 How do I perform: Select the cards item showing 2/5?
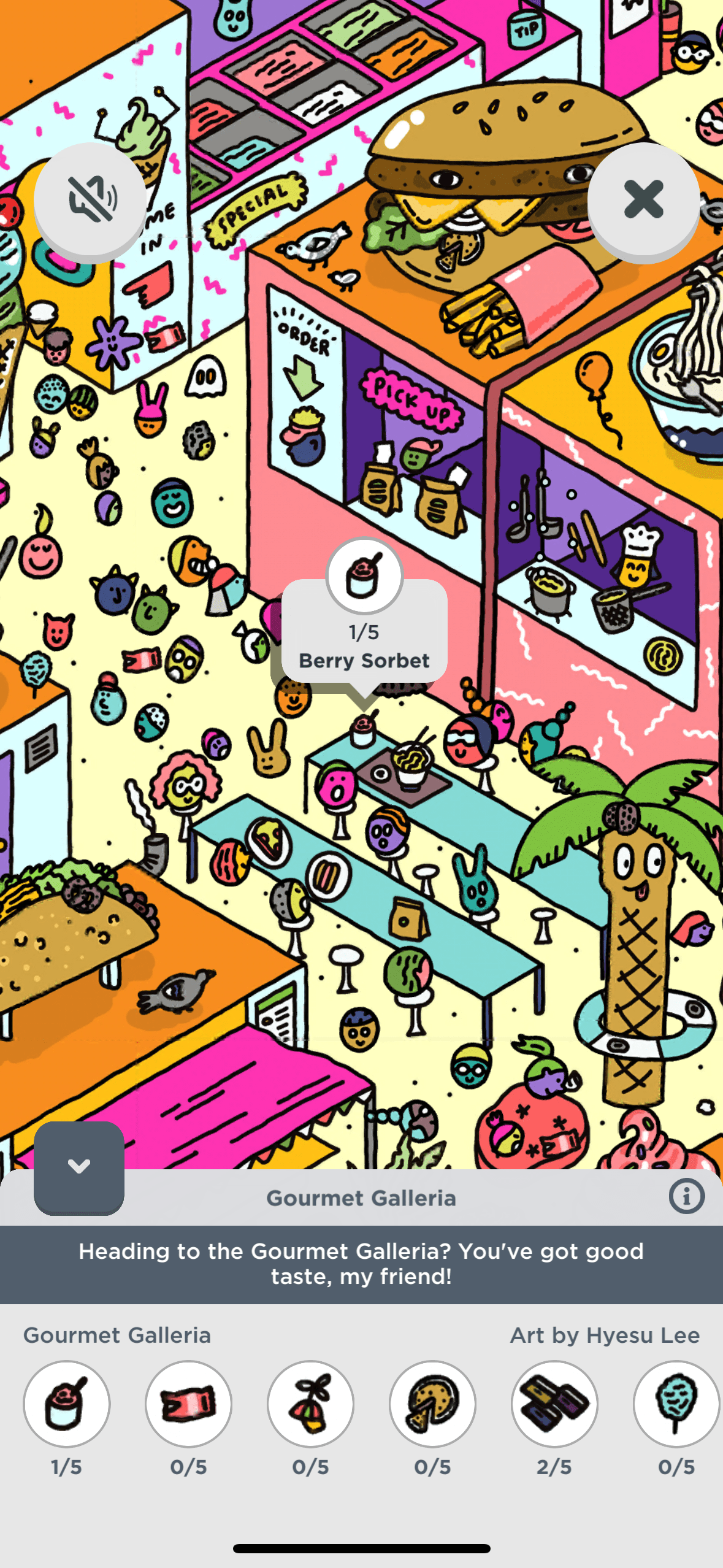click(x=554, y=1404)
